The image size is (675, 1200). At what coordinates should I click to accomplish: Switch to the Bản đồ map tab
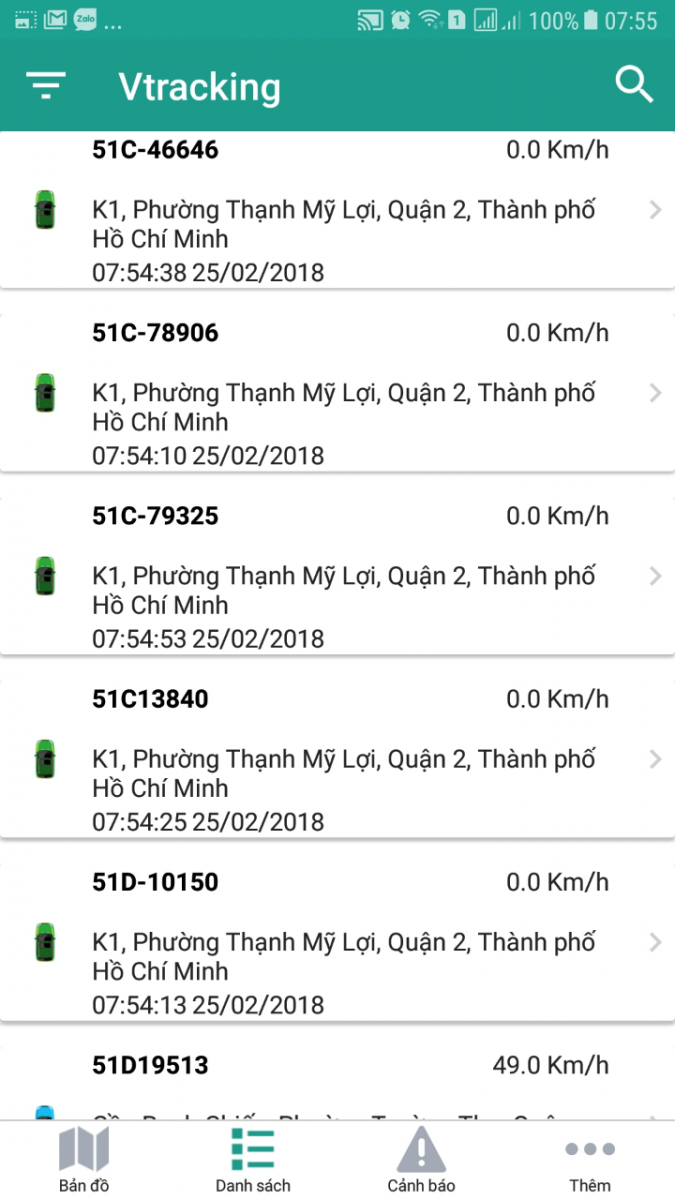(x=84, y=1160)
